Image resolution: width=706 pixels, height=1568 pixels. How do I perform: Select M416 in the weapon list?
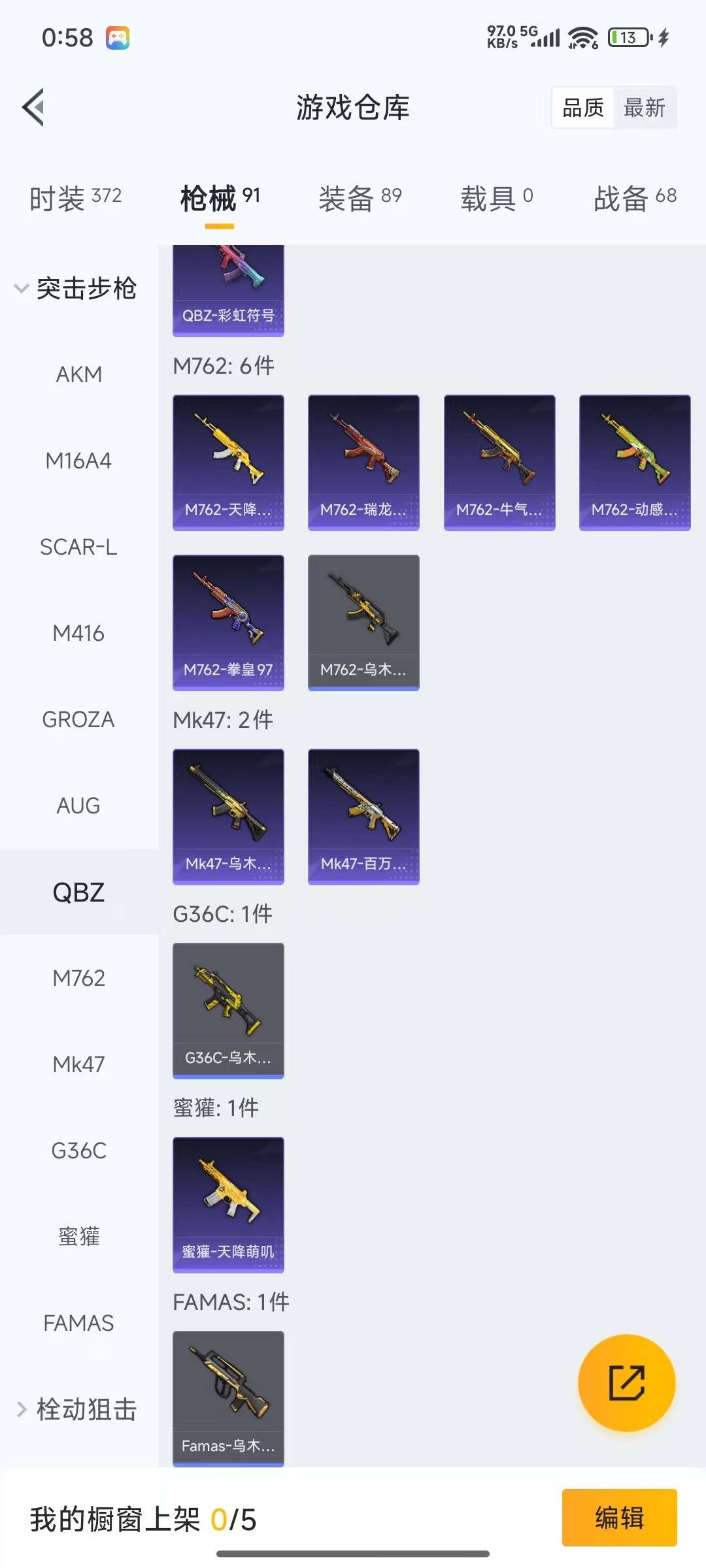[x=78, y=633]
